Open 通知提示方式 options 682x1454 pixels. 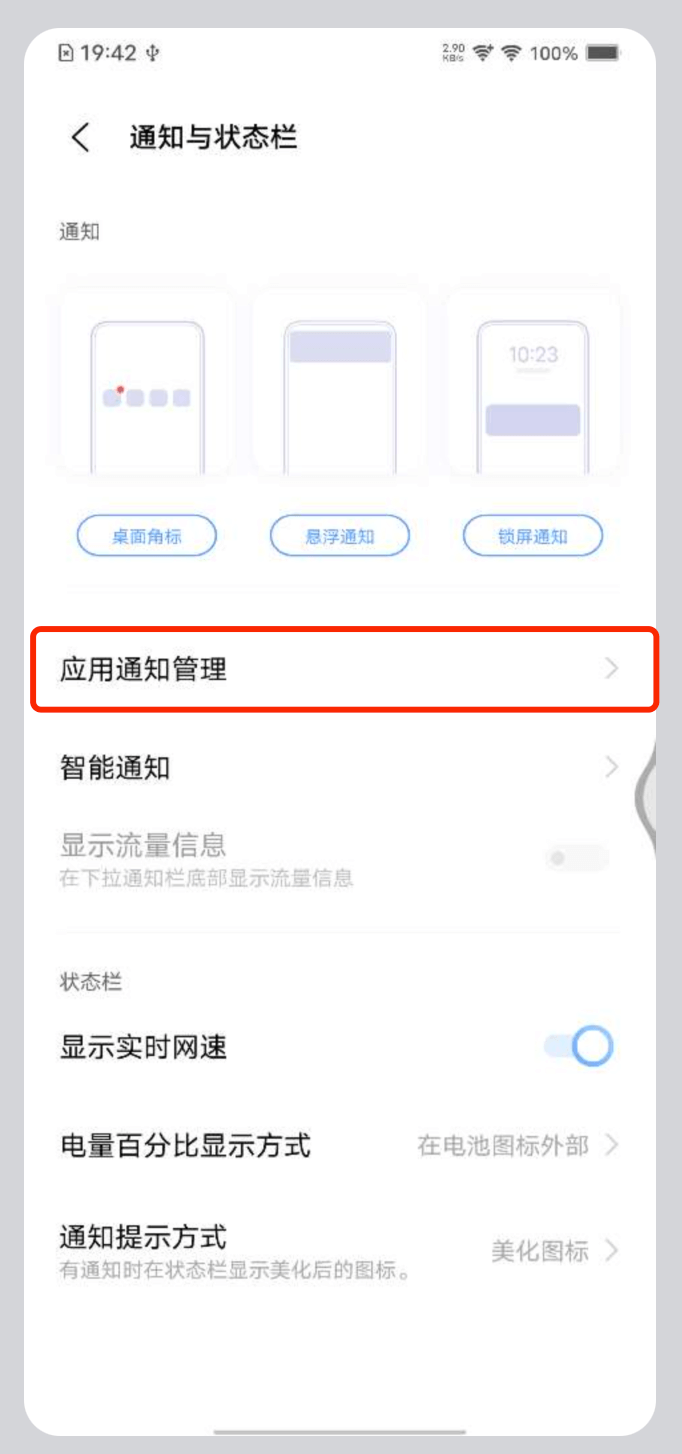pos(340,1250)
